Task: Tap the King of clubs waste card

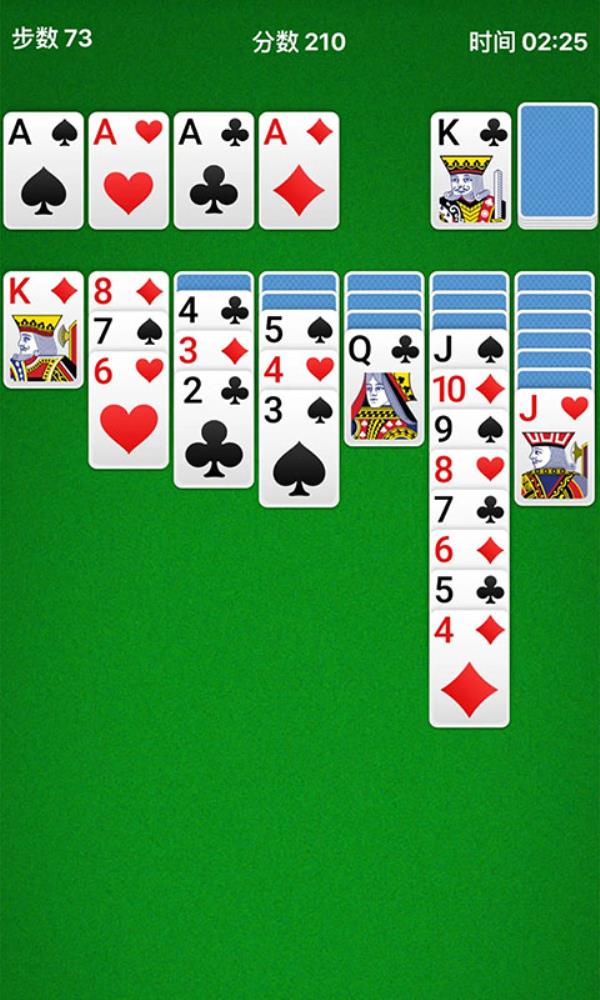Action: point(470,170)
